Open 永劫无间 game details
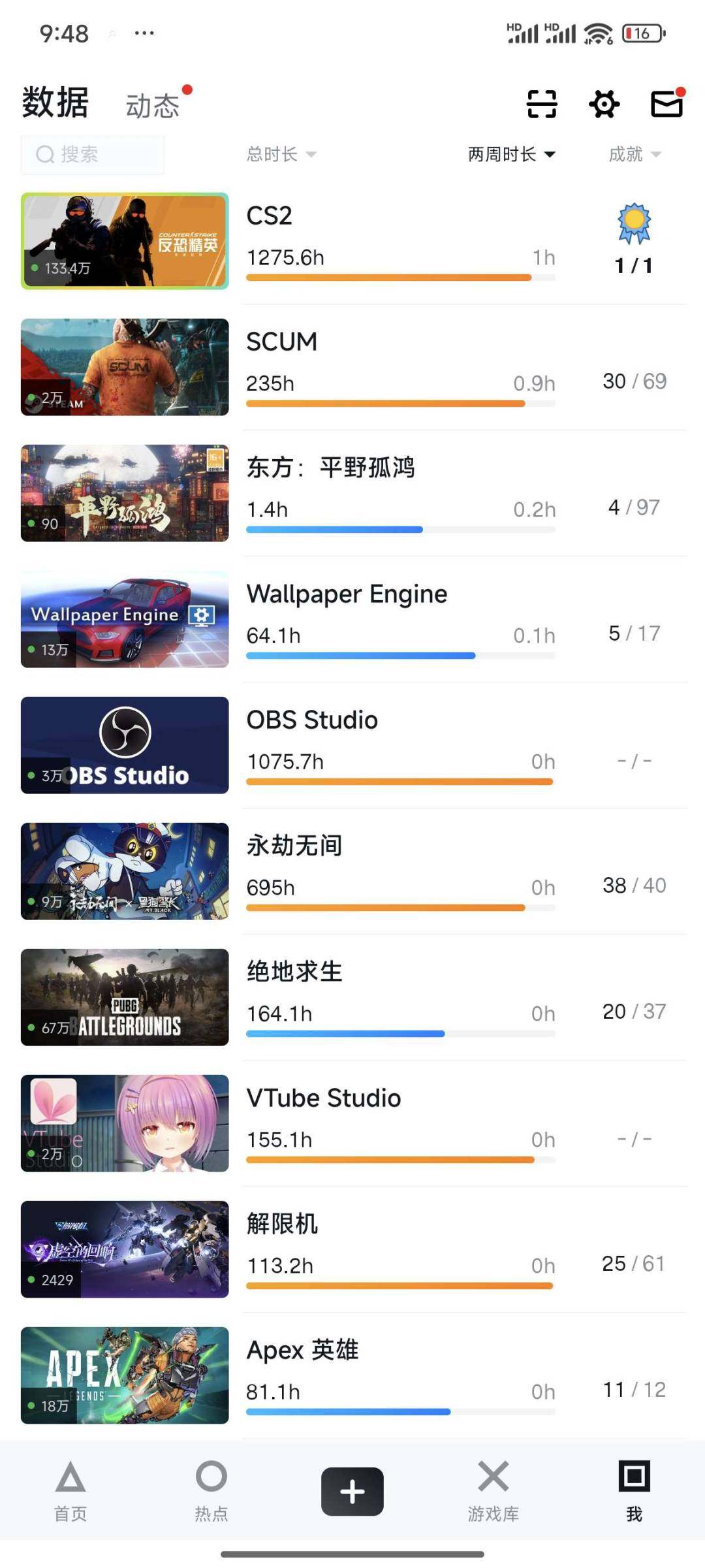 (352, 871)
